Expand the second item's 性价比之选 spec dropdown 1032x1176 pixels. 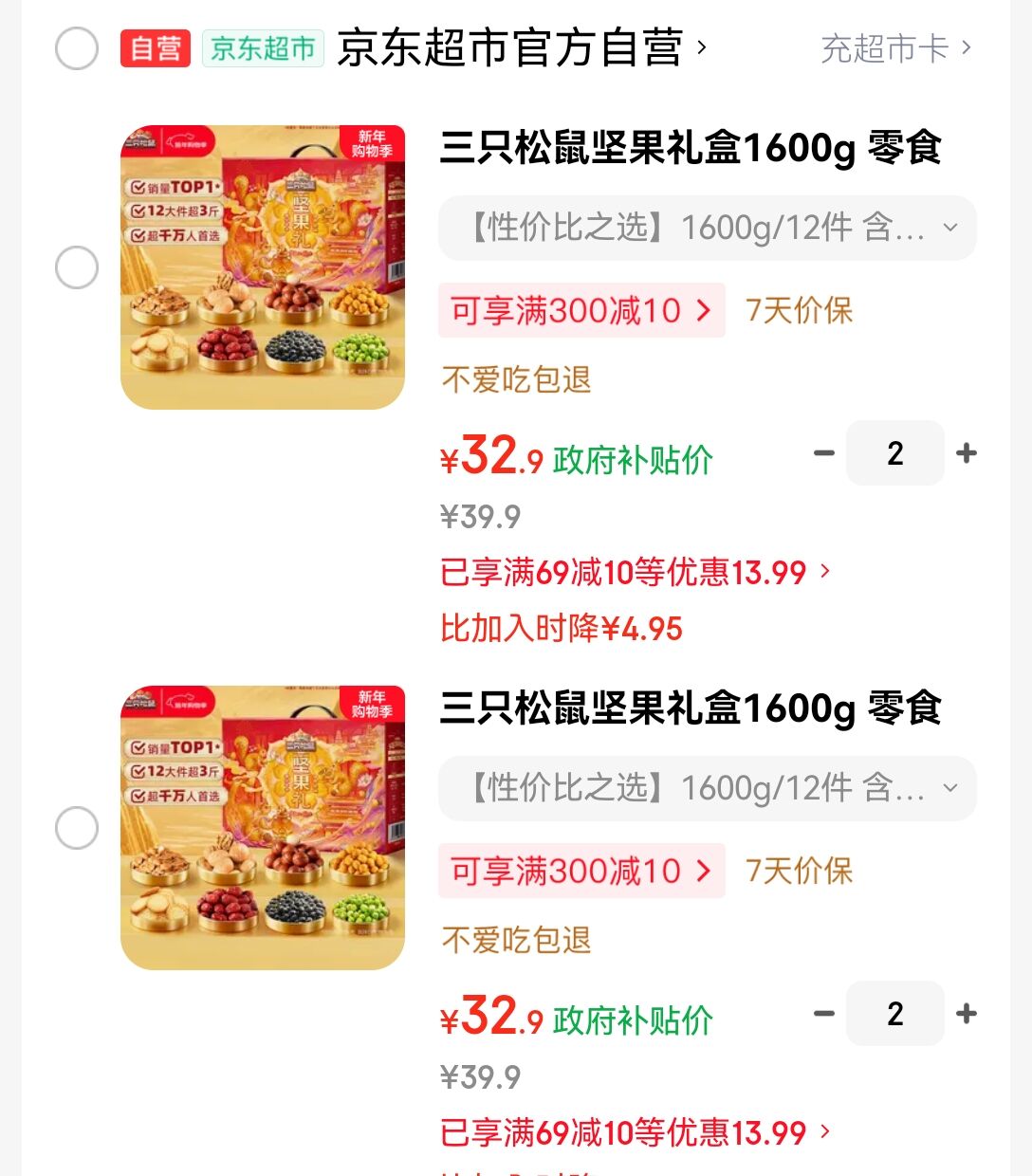click(707, 788)
